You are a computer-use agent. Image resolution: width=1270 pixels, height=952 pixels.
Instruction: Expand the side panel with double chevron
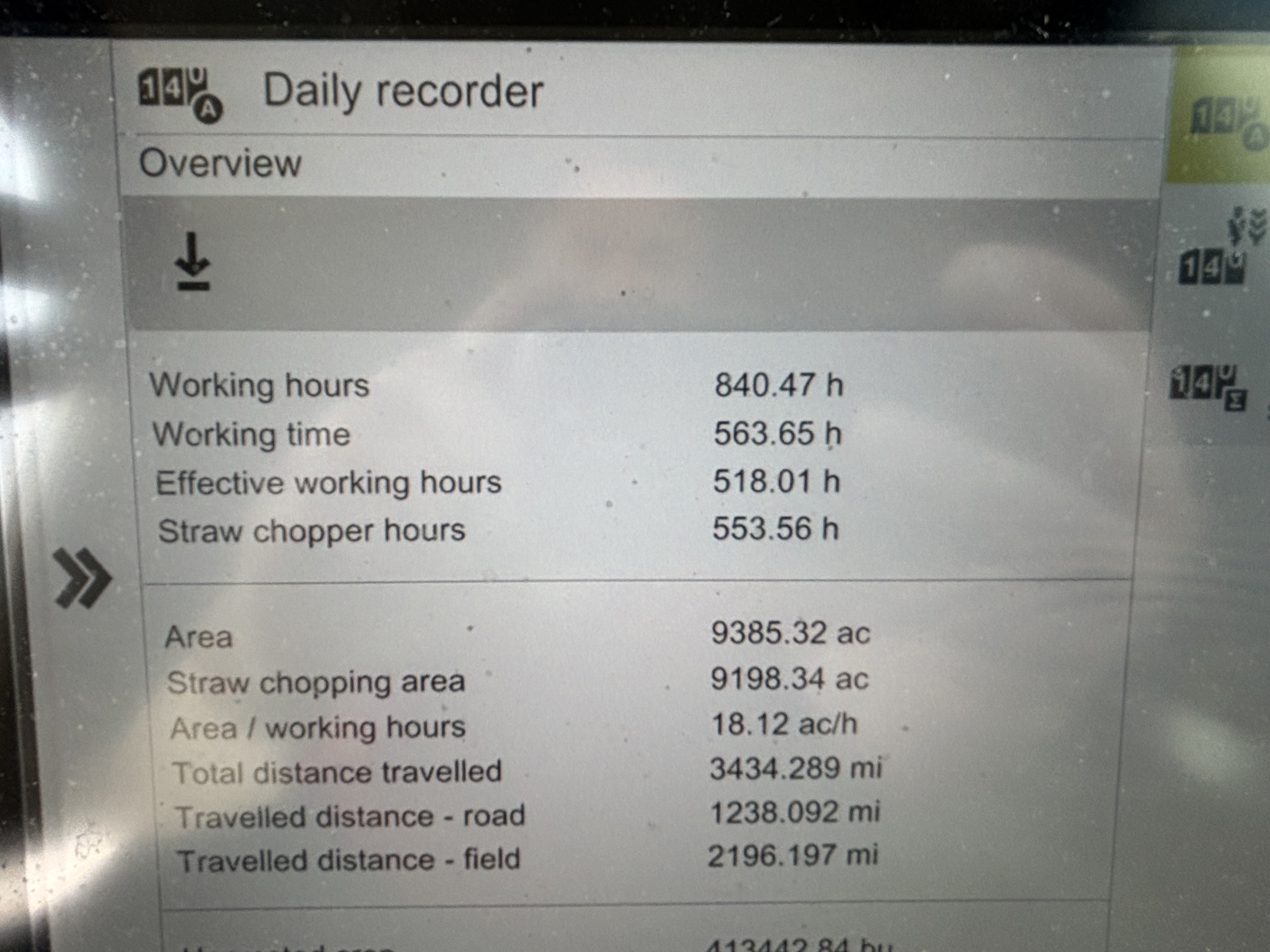click(x=82, y=577)
